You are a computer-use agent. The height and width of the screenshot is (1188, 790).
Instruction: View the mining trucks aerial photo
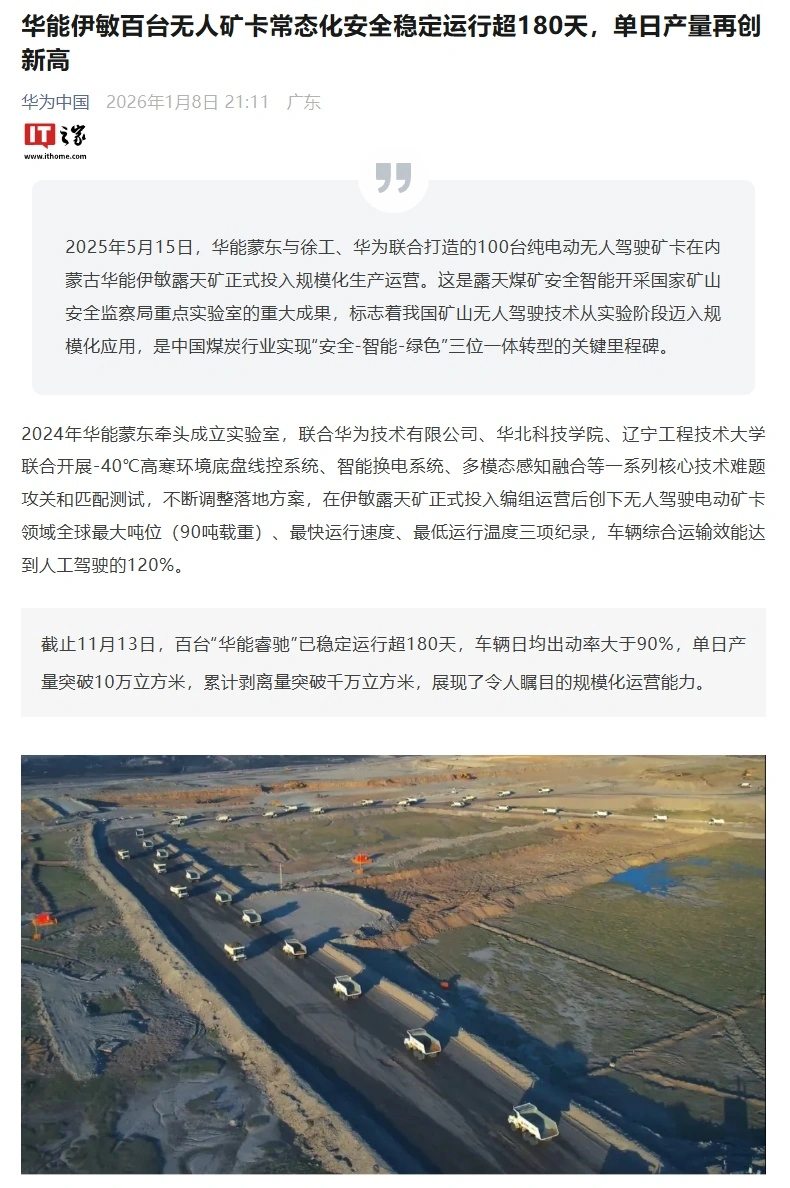pyautogui.click(x=393, y=963)
